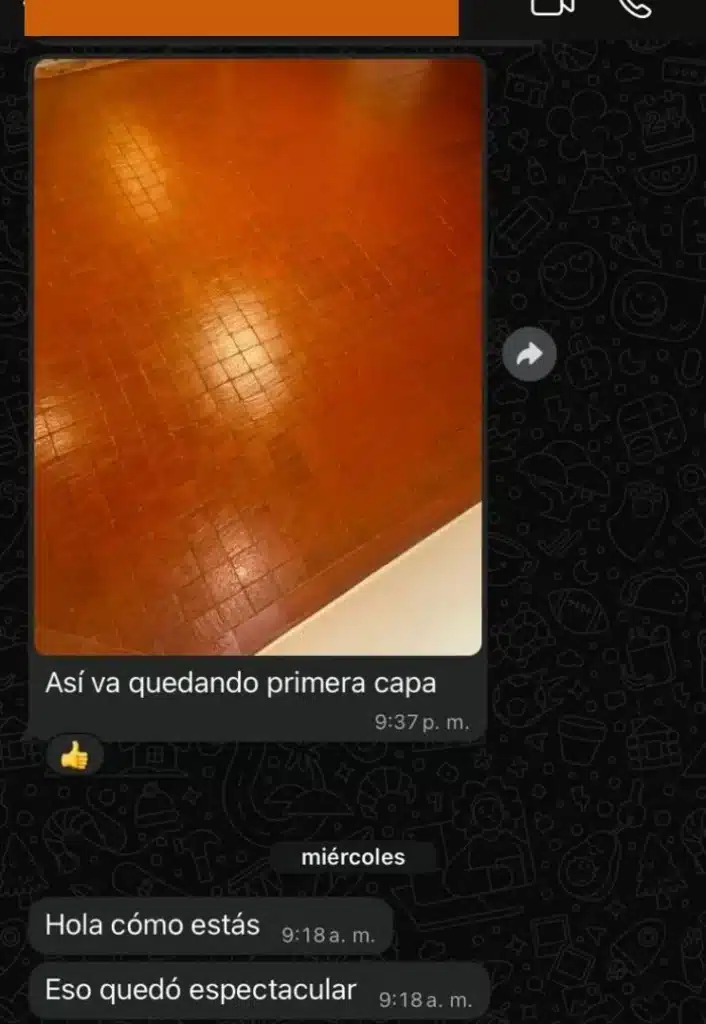Tap the thumbs-up reaction on the photo
The image size is (706, 1024).
click(x=74, y=756)
